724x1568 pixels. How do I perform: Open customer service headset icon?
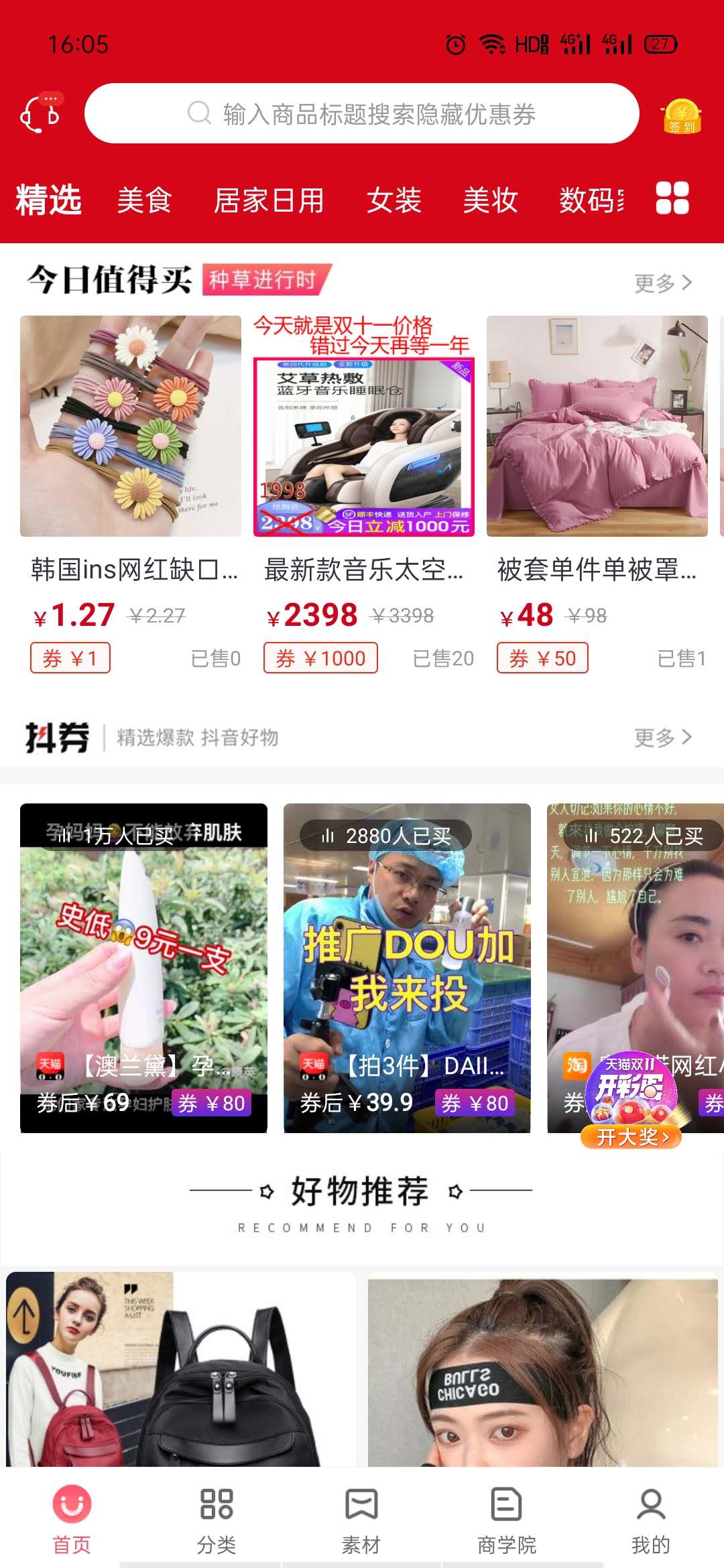(40, 113)
